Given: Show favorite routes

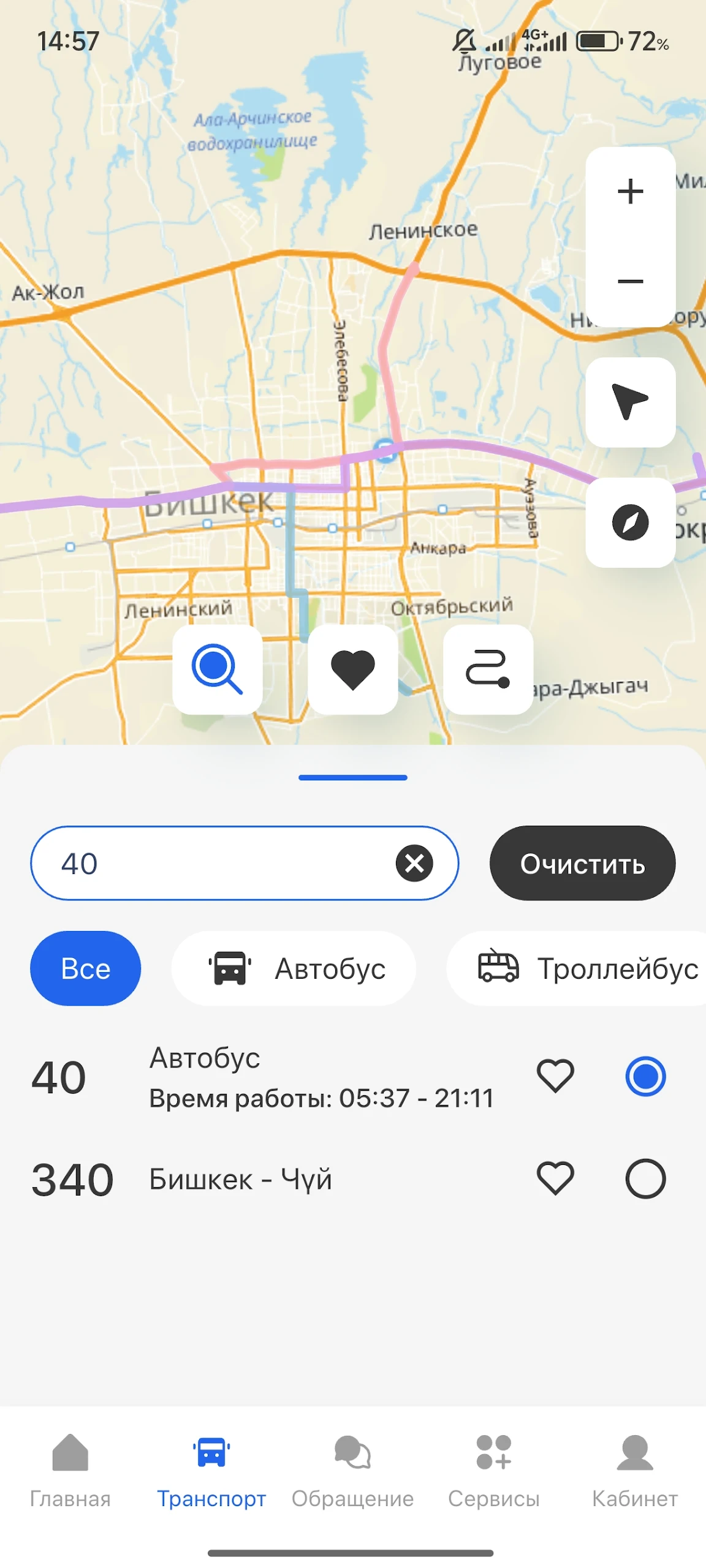Looking at the screenshot, I should tap(352, 669).
